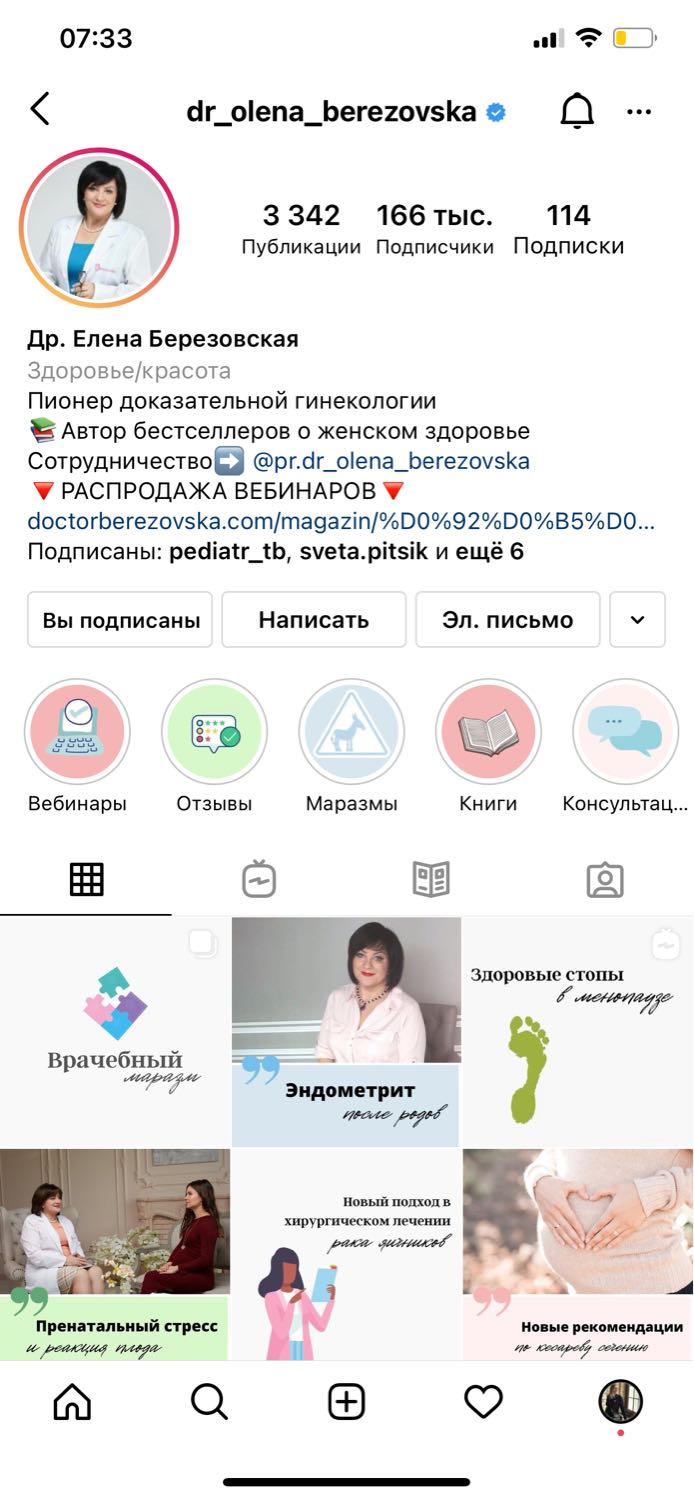
Task: Open the Книги story highlight
Action: pyautogui.click(x=488, y=733)
